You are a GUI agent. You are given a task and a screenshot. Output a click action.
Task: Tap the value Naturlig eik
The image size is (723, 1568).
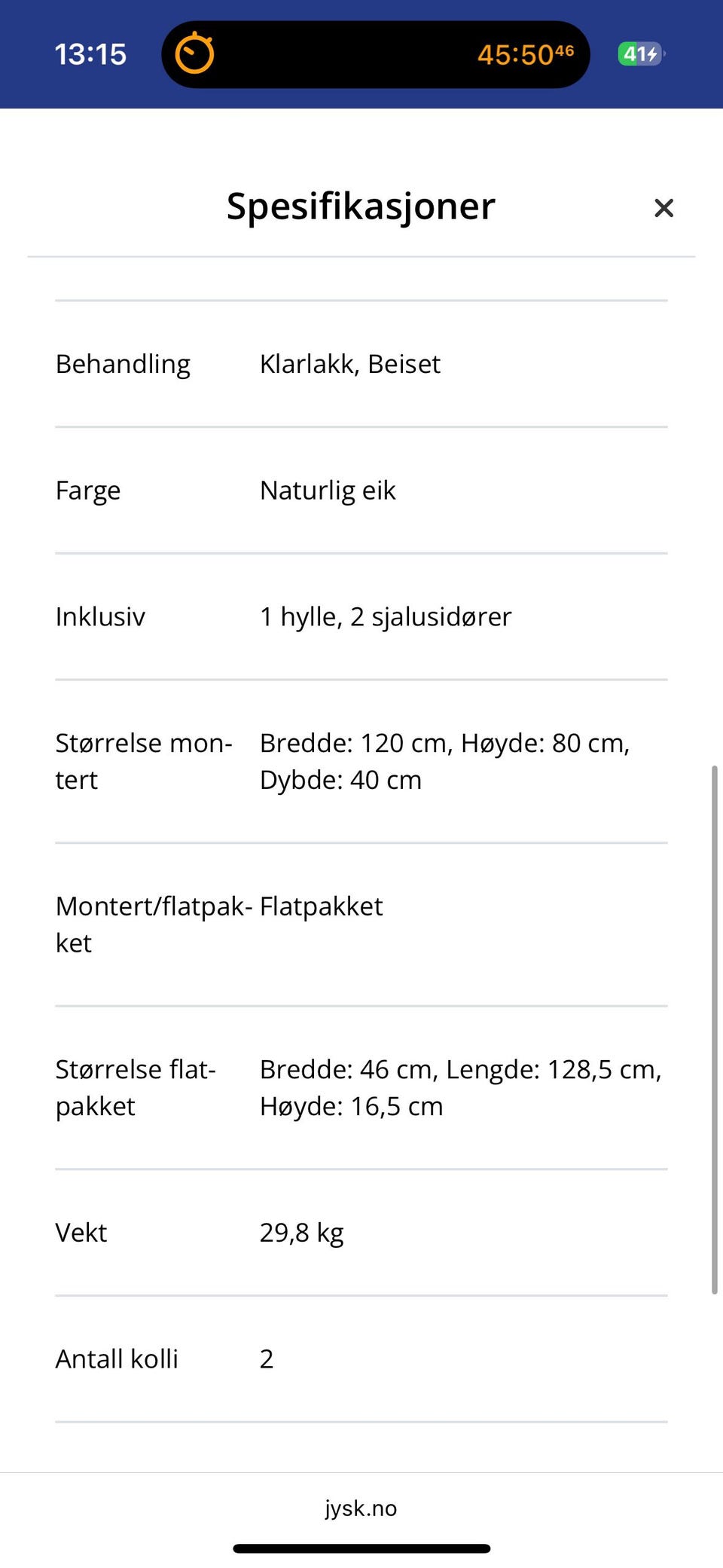click(327, 490)
